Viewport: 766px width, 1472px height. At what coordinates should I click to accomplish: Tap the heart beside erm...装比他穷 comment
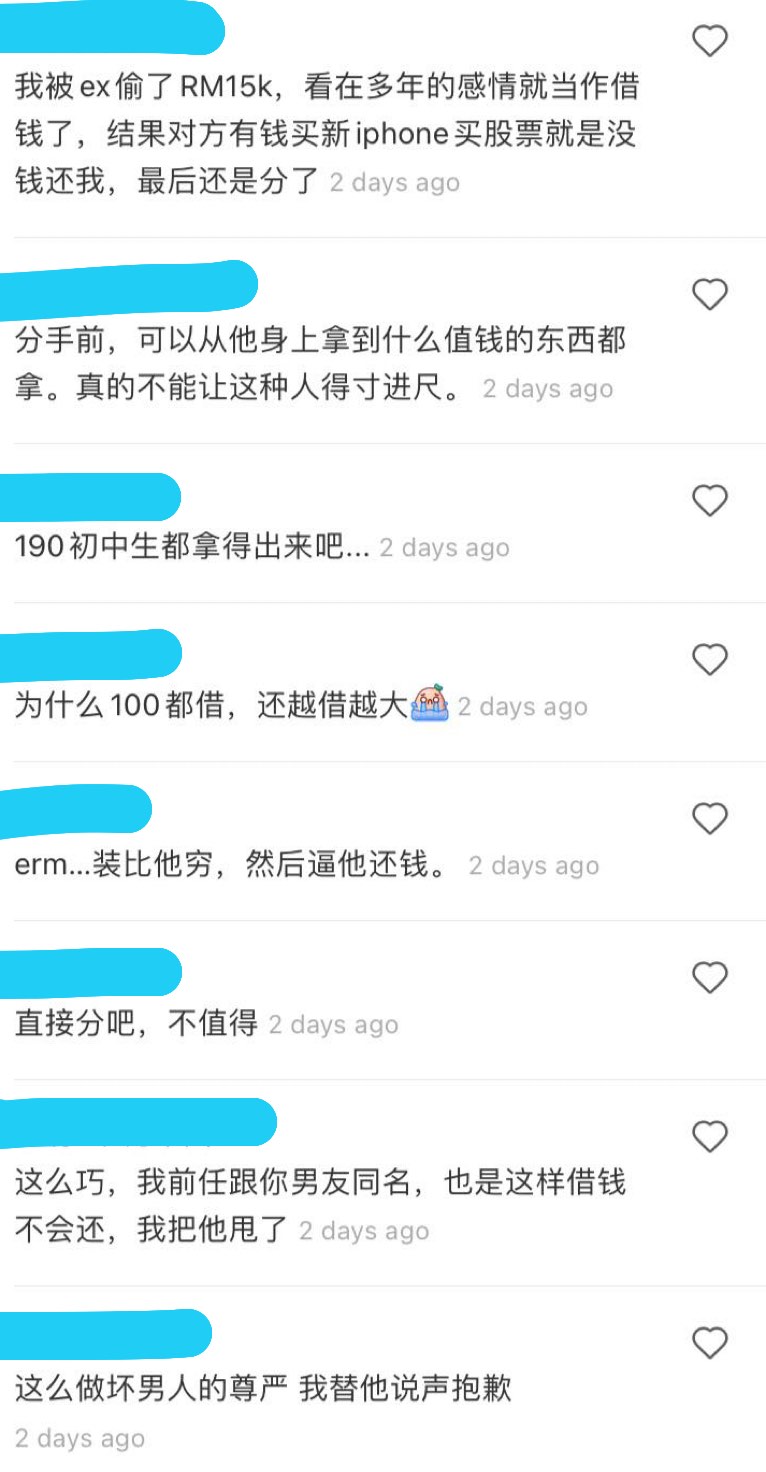pyautogui.click(x=710, y=819)
